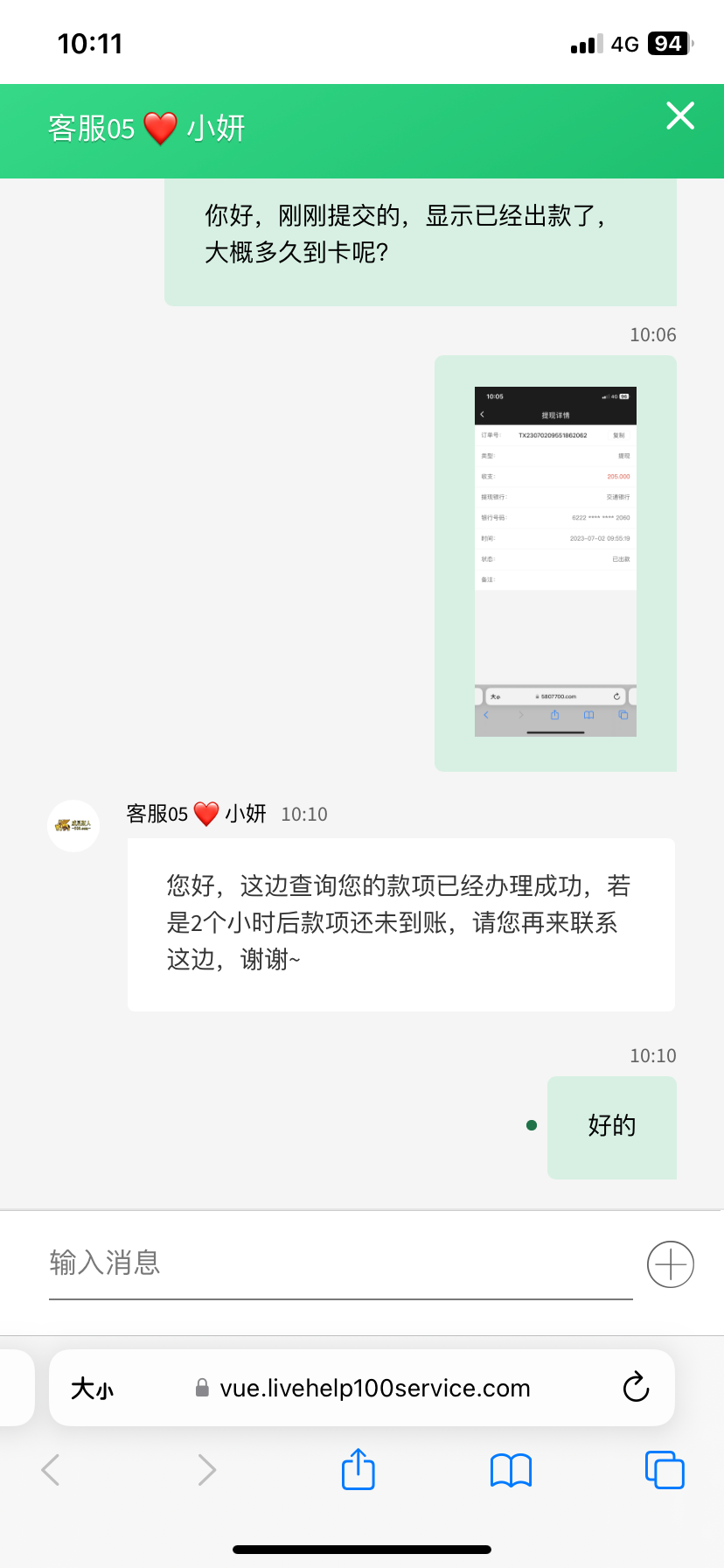Reload the current web page
This screenshot has width=724, height=1568.
point(636,1387)
